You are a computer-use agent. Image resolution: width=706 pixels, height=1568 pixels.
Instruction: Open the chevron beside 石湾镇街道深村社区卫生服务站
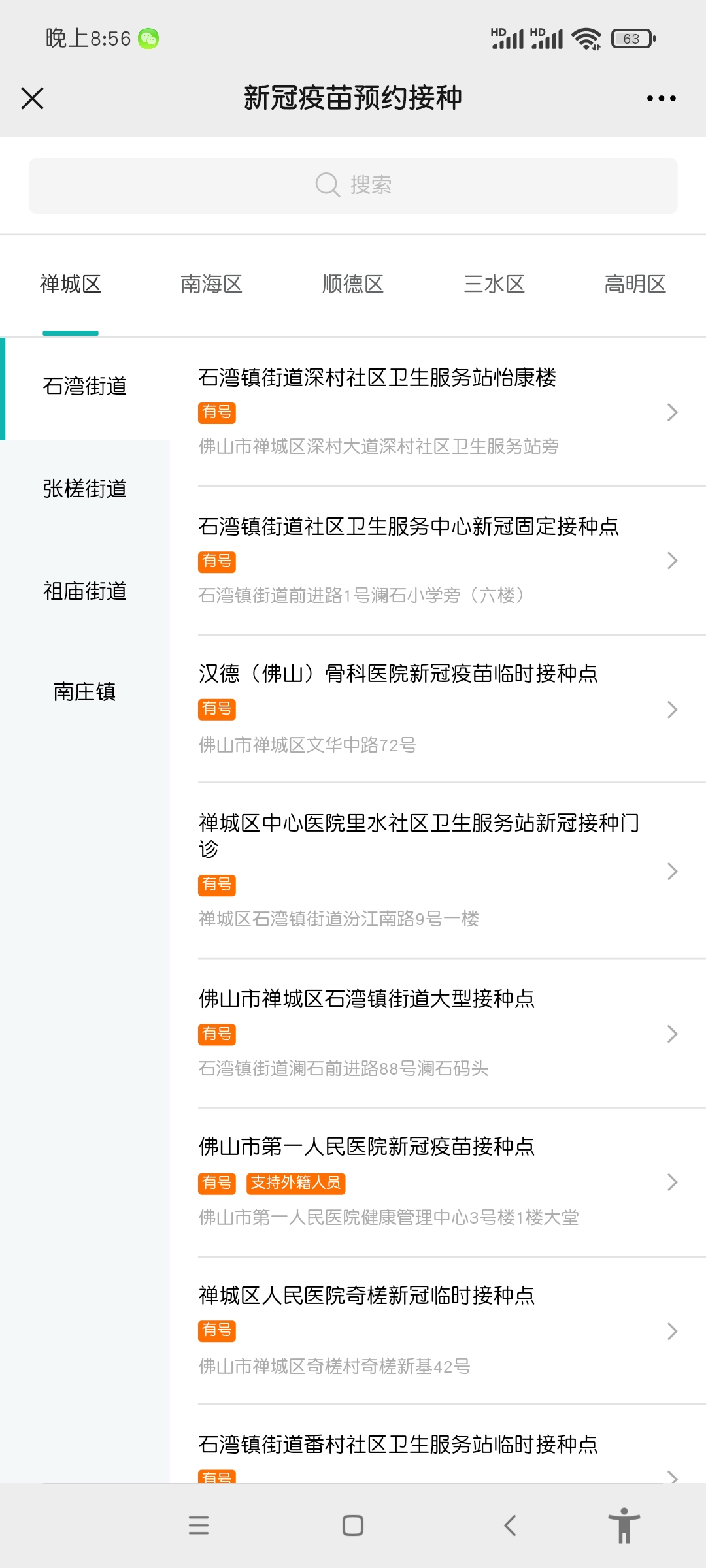[672, 412]
